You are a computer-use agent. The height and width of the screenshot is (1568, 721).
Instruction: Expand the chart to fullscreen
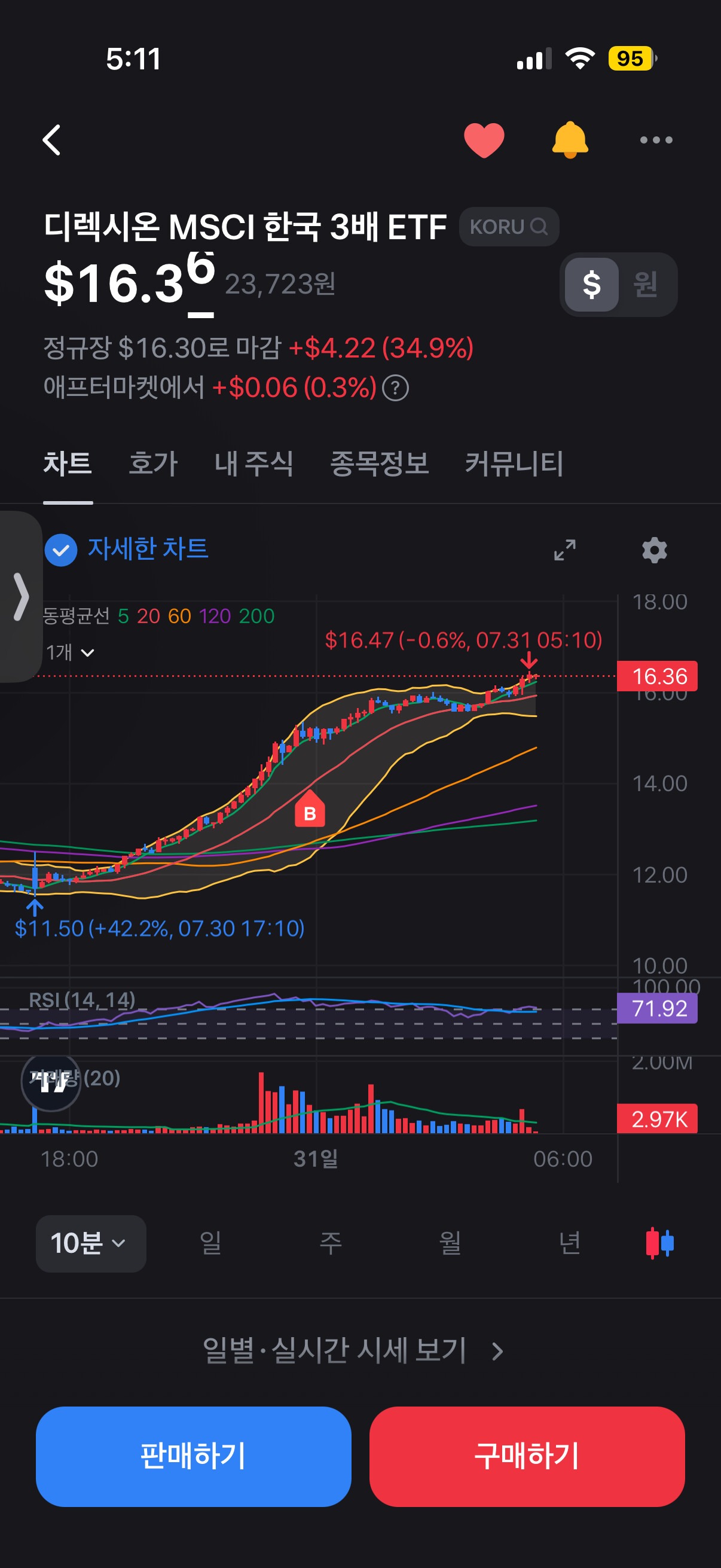564,550
